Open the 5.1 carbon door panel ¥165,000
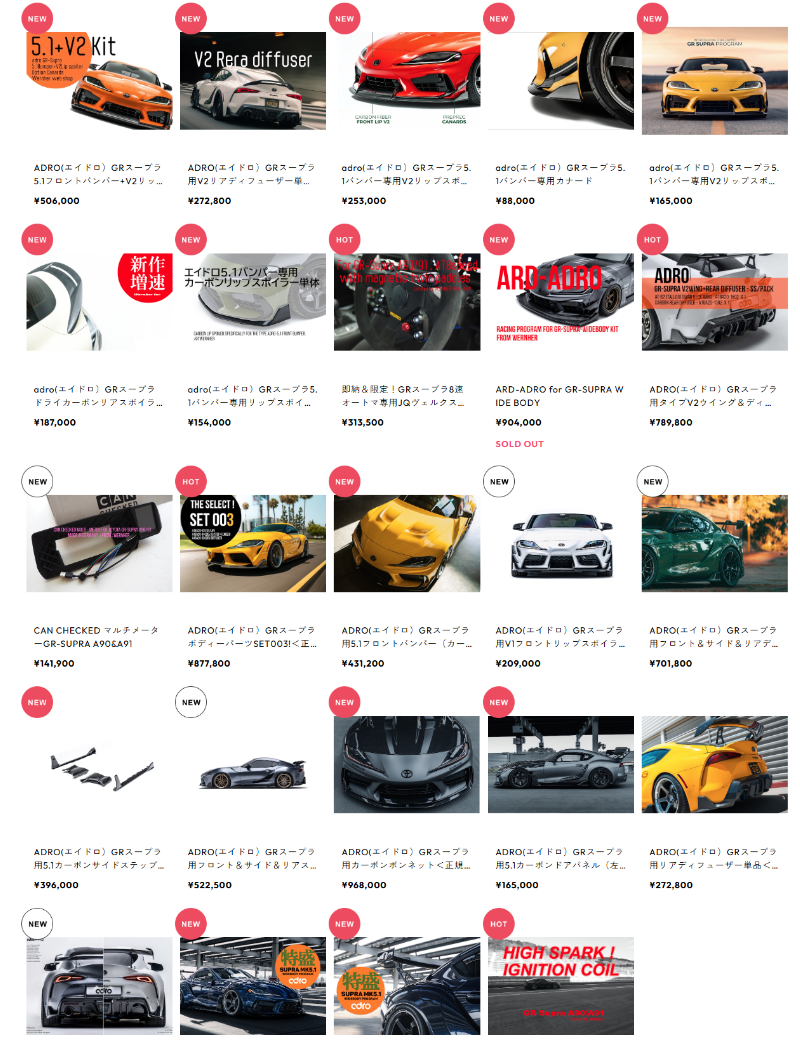 click(561, 765)
